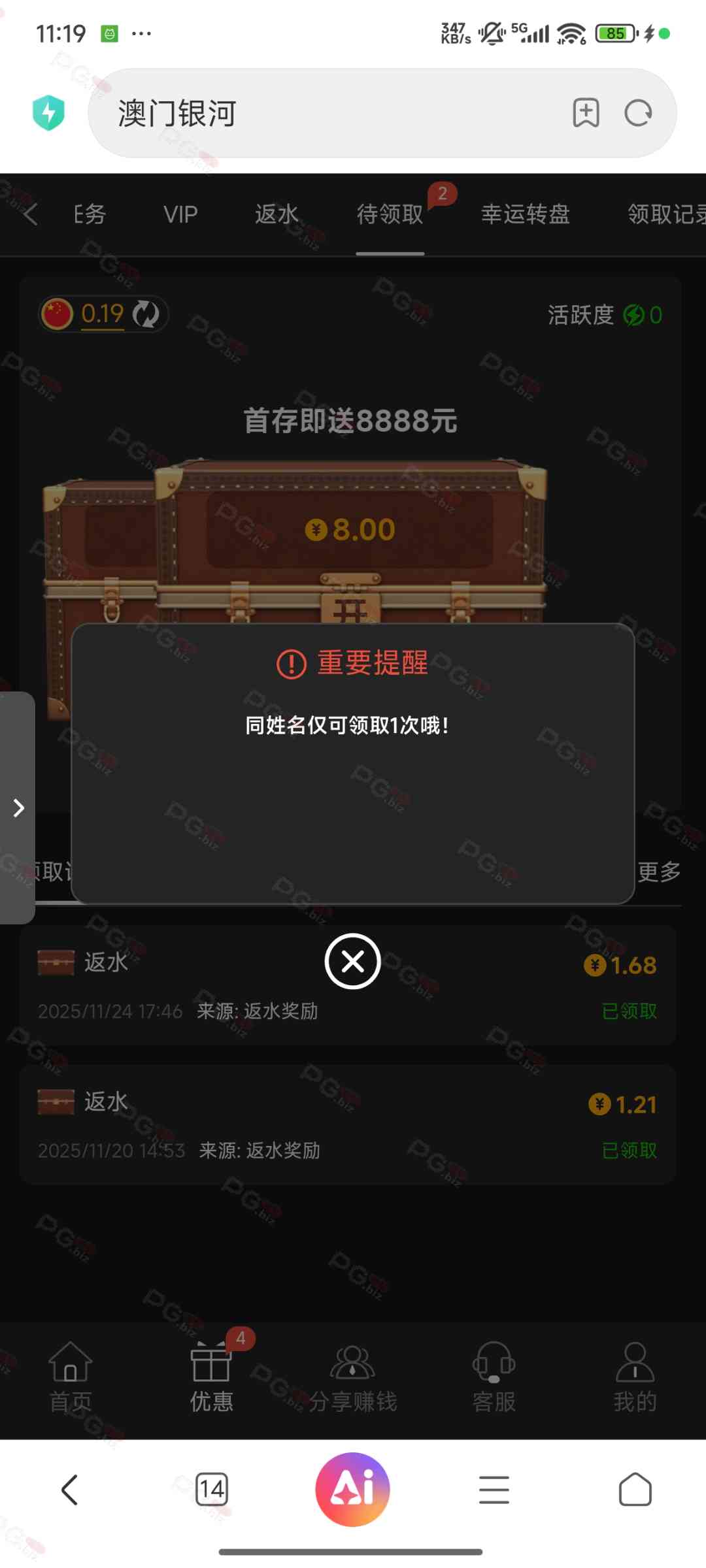Switch to the 返水 tab
This screenshot has height=1568, width=706.
(x=277, y=214)
